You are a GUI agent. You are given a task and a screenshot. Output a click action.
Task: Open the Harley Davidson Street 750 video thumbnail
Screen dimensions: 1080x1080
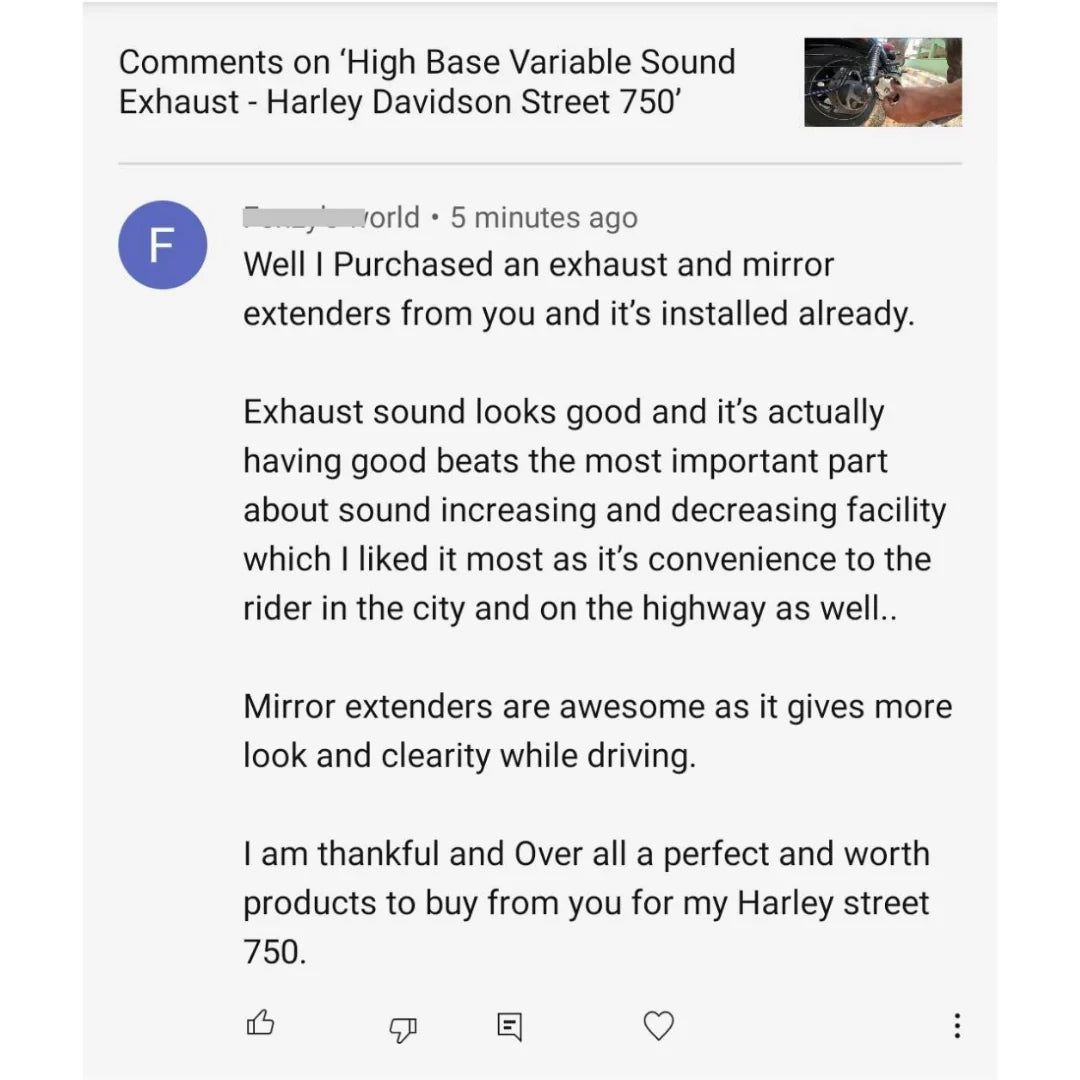883,82
